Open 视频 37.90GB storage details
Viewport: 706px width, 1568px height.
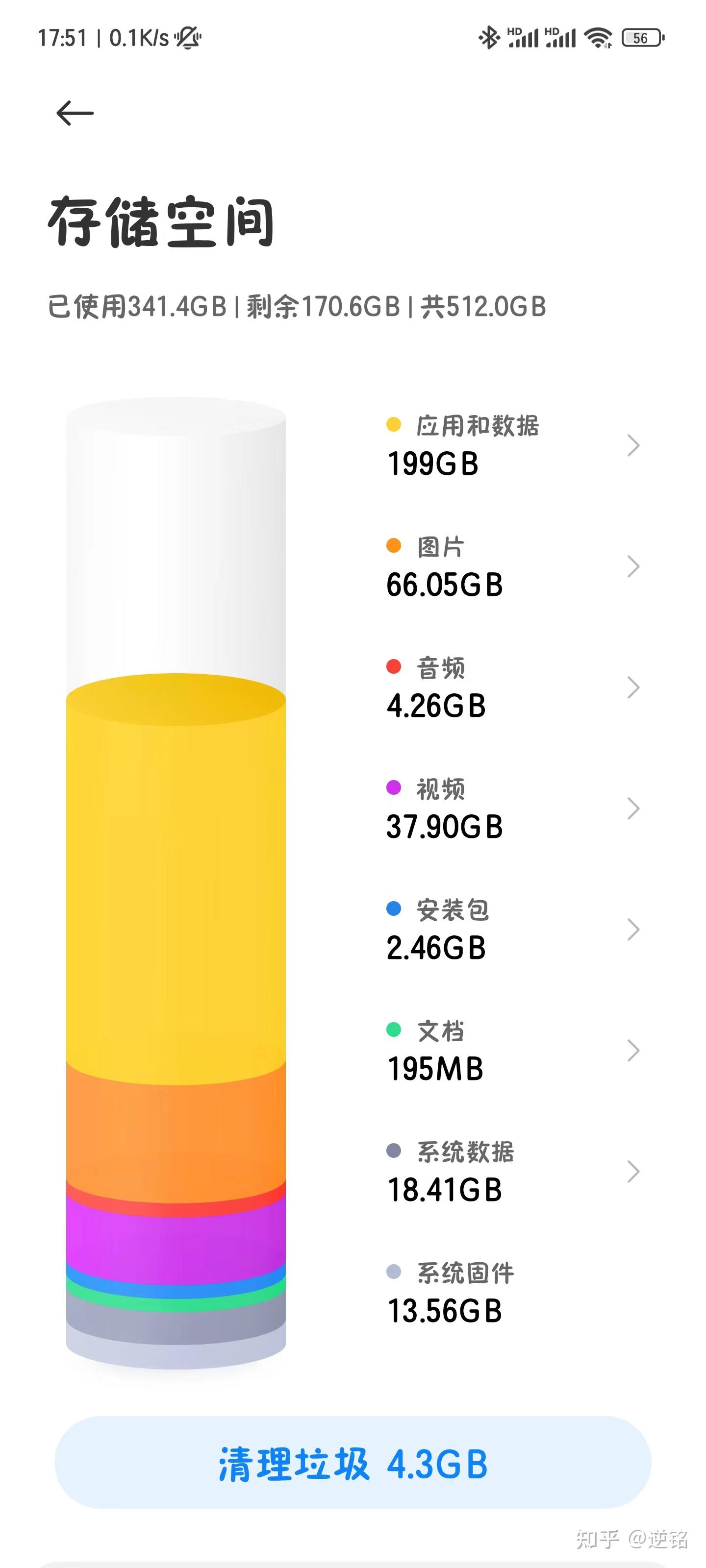513,808
